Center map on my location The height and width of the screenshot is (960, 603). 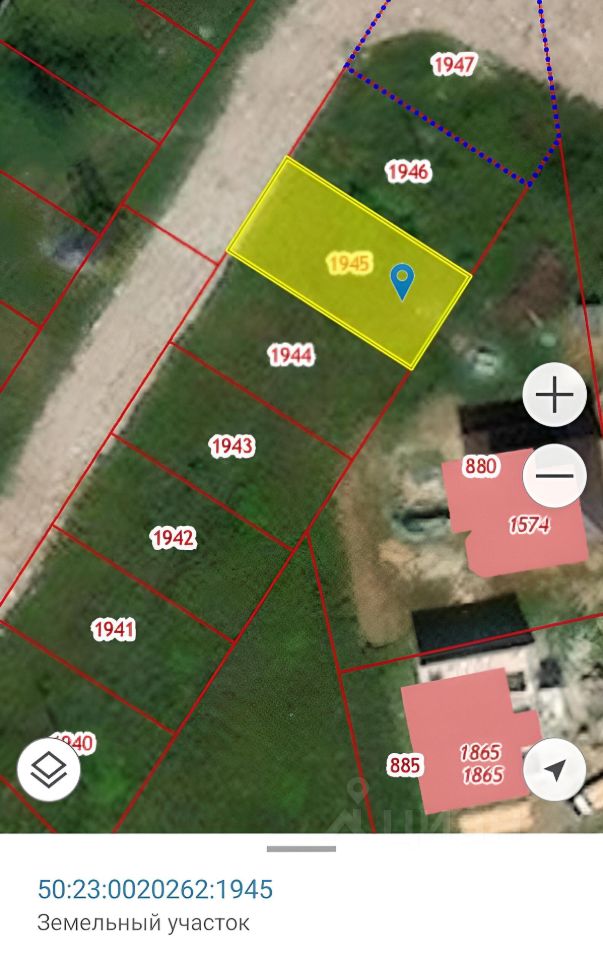(555, 769)
